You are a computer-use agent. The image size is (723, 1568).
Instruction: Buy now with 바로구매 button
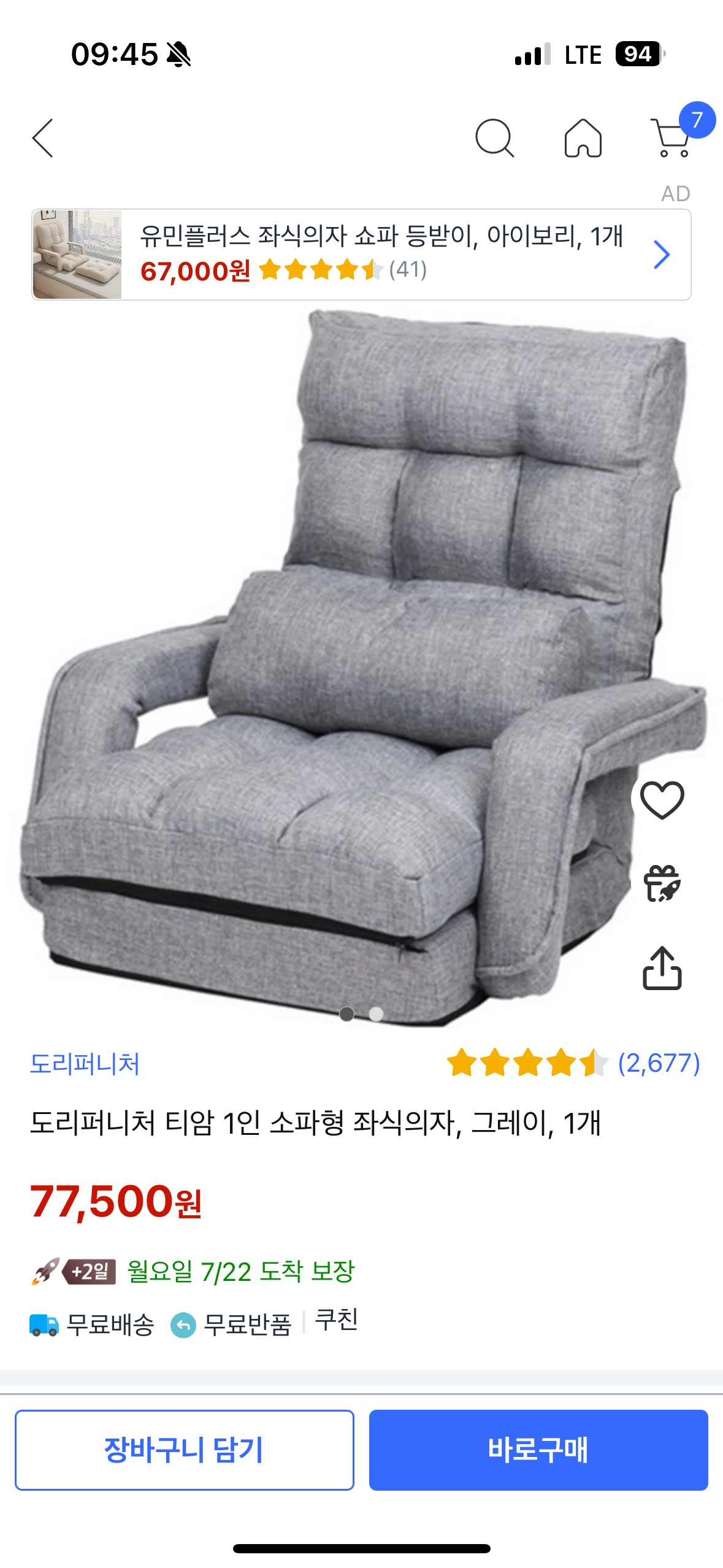(538, 1450)
